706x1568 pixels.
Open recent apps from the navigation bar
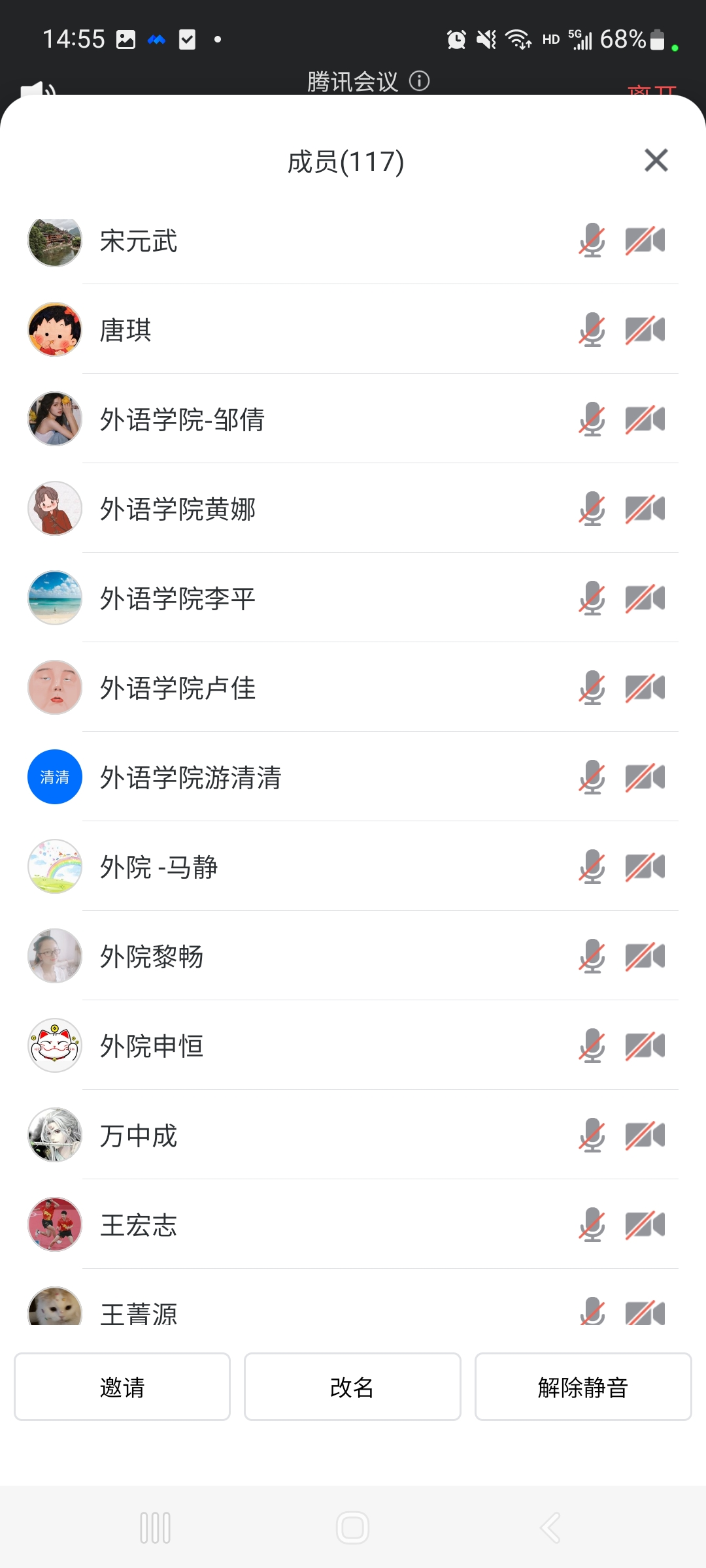point(156,1527)
